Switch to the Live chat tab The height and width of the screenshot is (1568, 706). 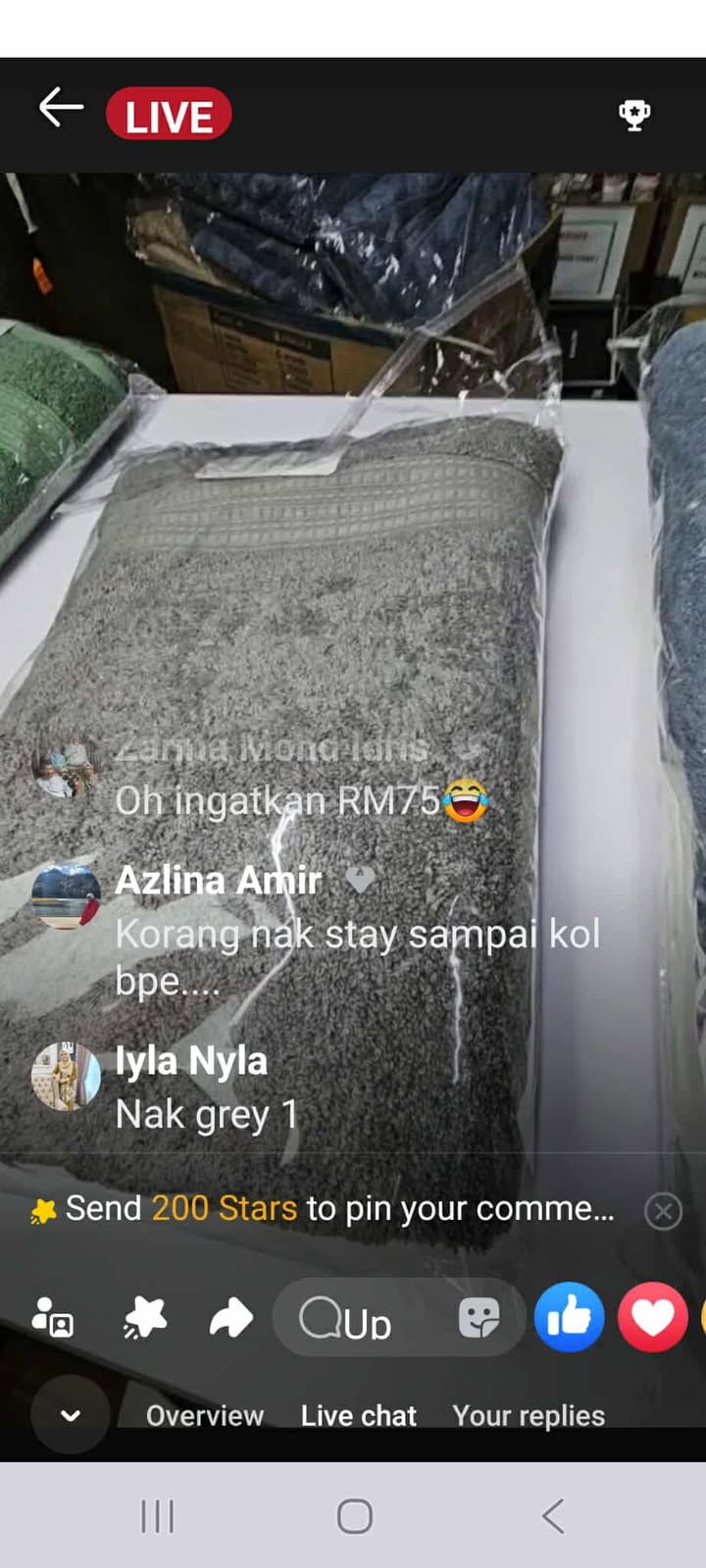pyautogui.click(x=359, y=1415)
